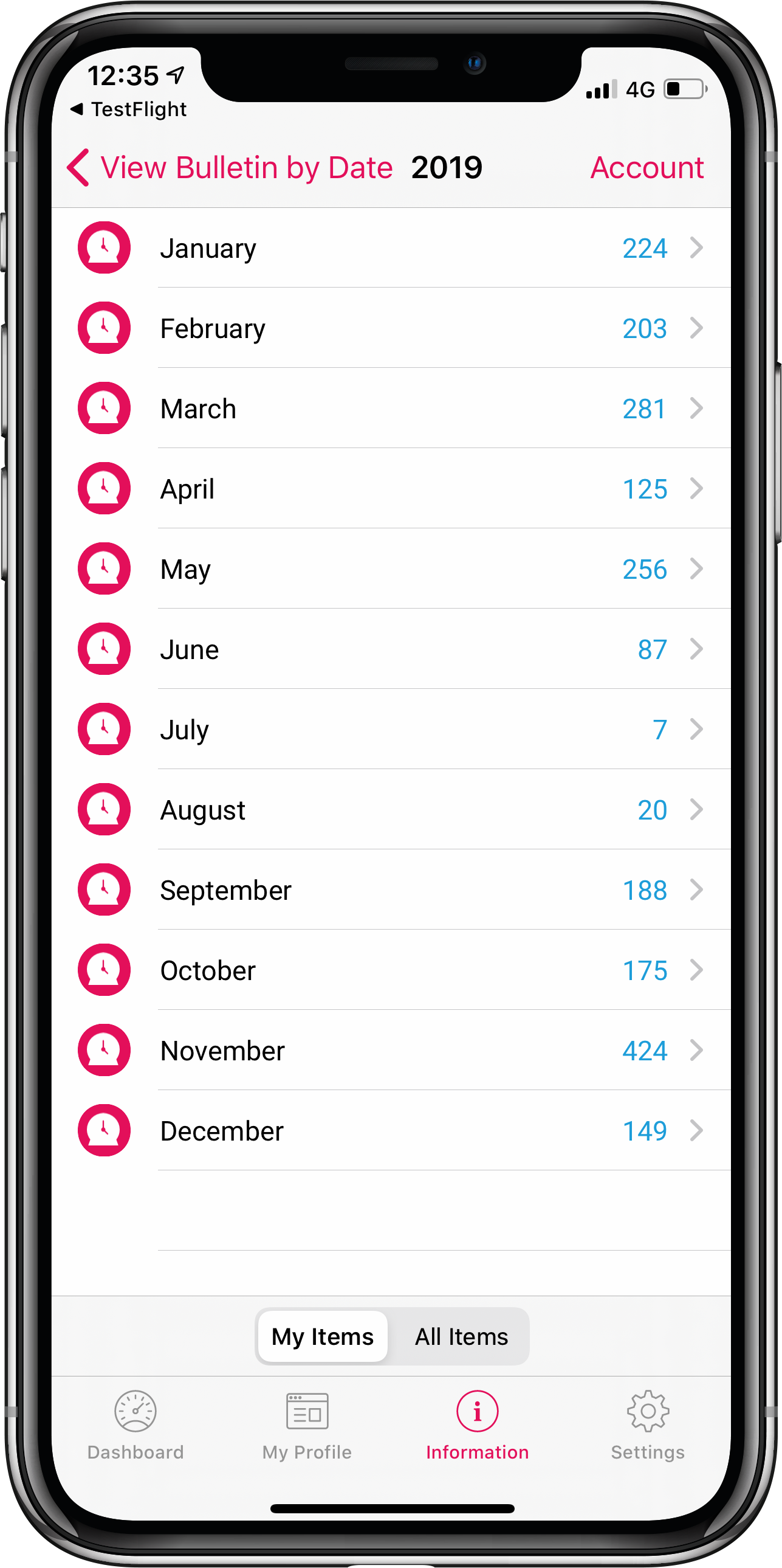Open February bulletins
782x1568 pixels.
pos(391,328)
